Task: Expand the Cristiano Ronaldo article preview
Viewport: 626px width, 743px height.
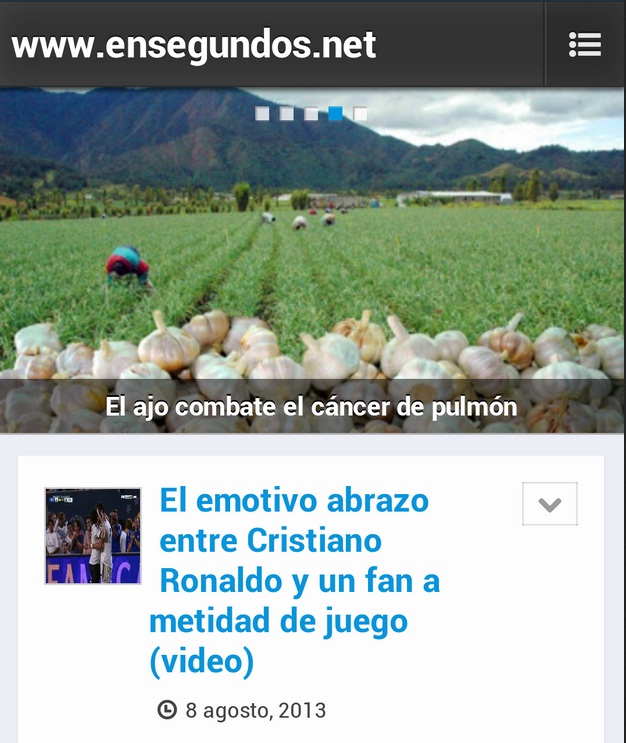Action: point(549,504)
